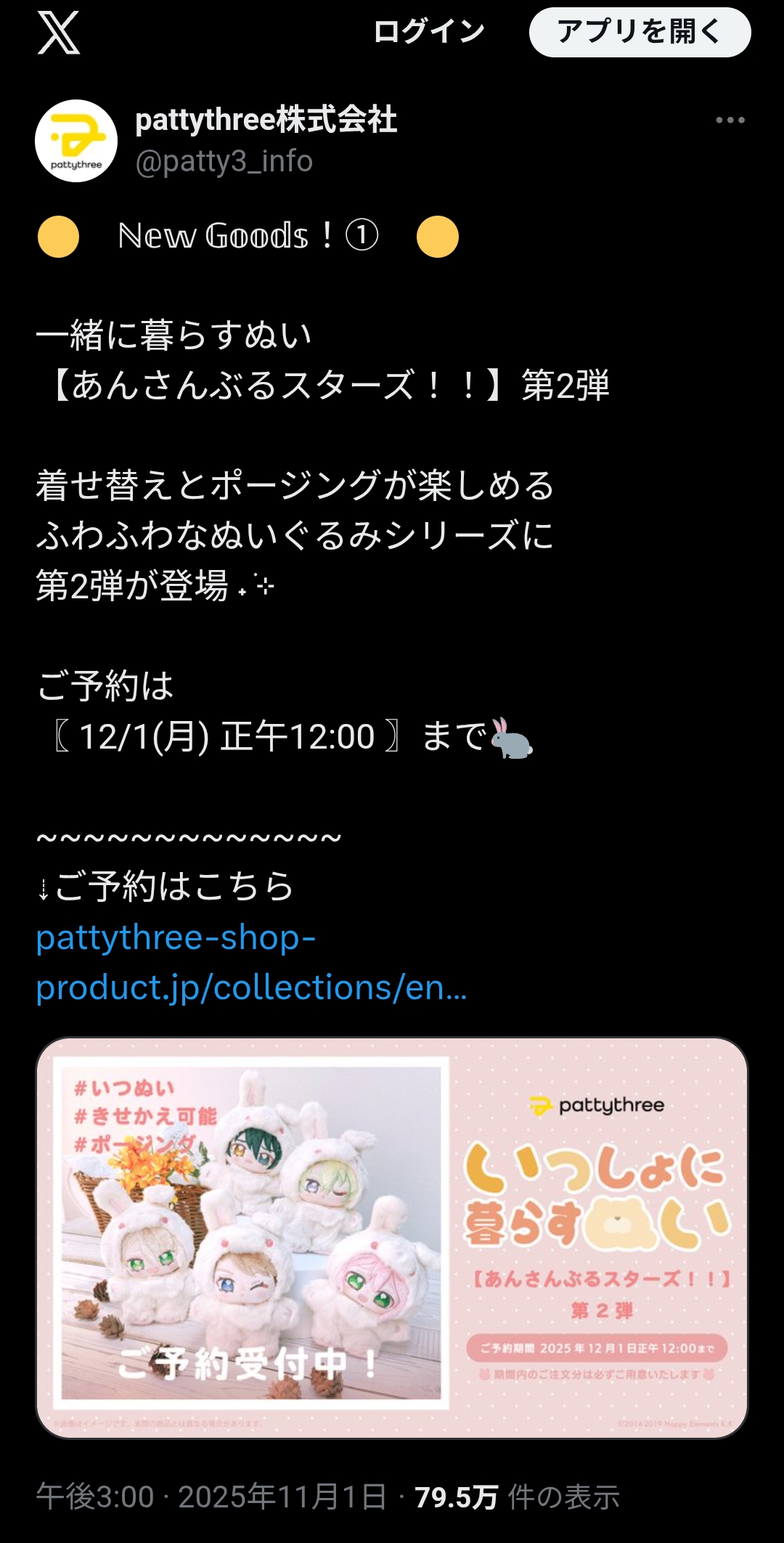The height and width of the screenshot is (1543, 784).
Task: Tap the X logo
Action: (x=59, y=33)
